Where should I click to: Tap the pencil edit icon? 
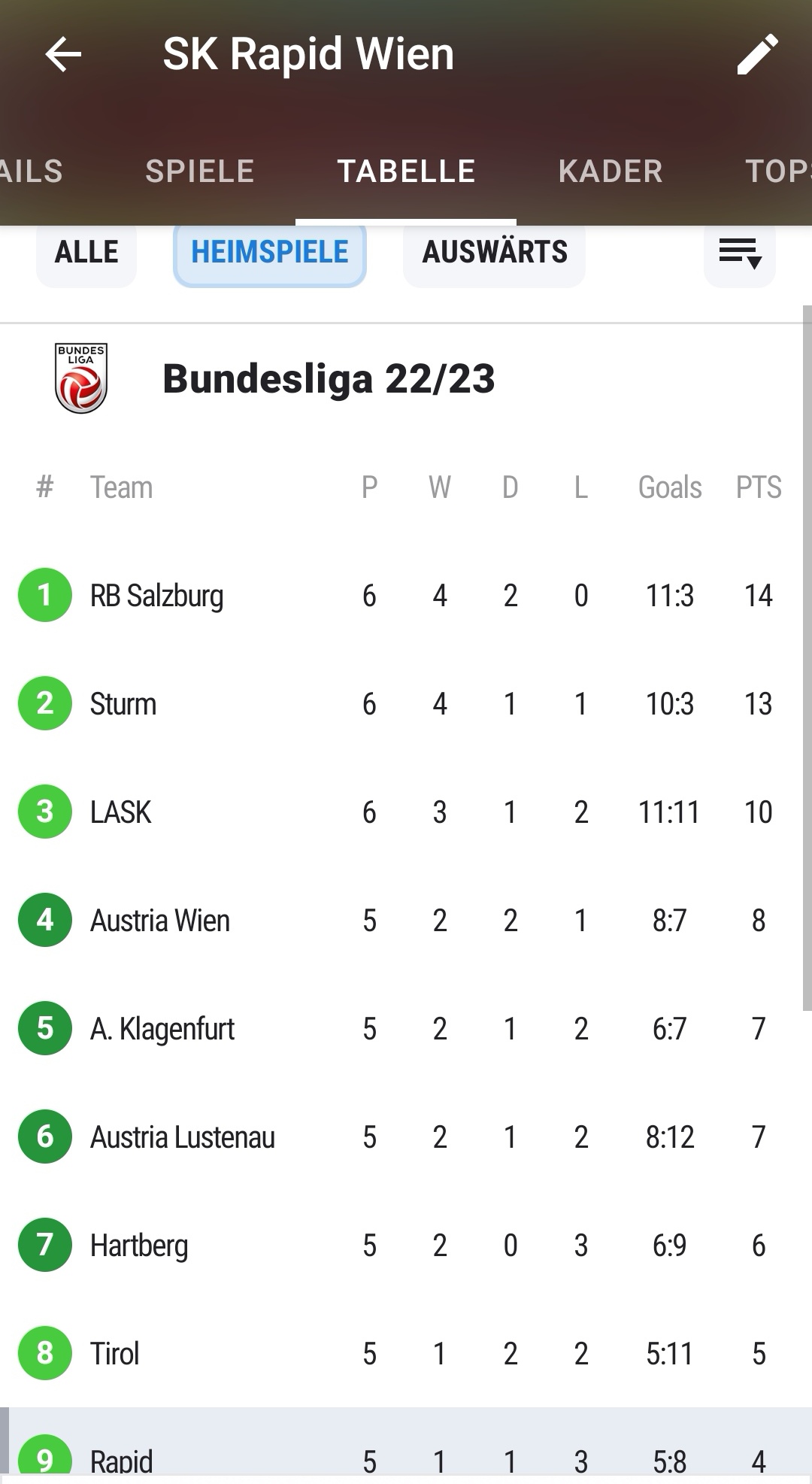(x=757, y=54)
